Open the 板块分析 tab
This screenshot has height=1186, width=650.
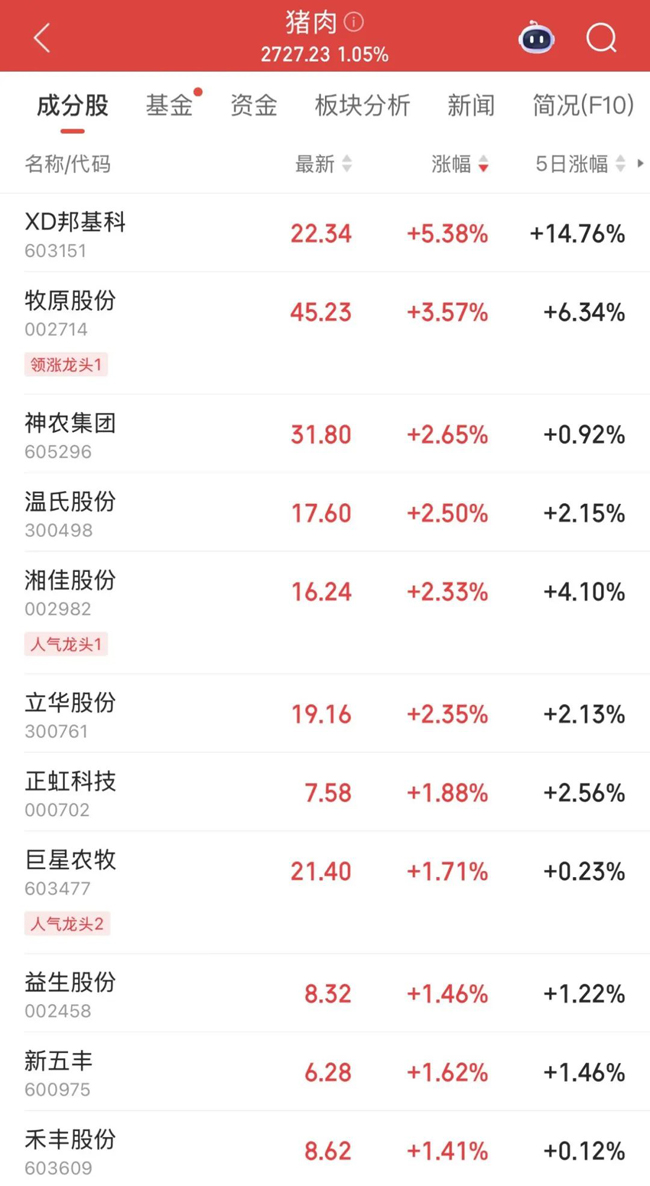click(x=362, y=105)
